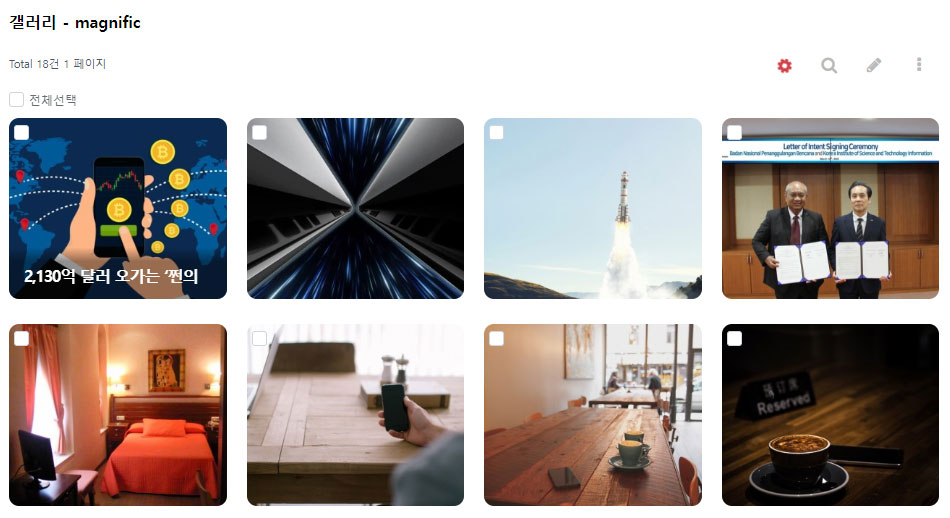The image size is (950, 518).
Task: Tick the checkbox on the signing ceremony photo
Action: 735,133
